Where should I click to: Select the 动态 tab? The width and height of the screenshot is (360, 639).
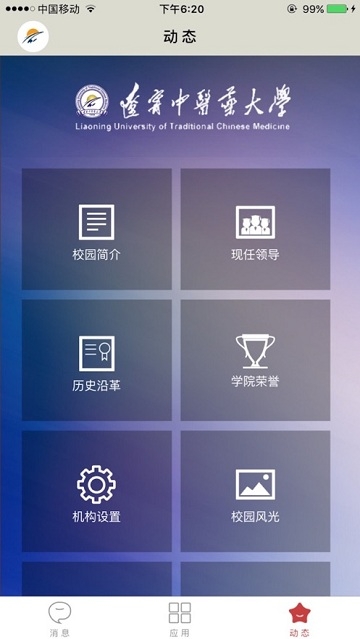point(300,619)
